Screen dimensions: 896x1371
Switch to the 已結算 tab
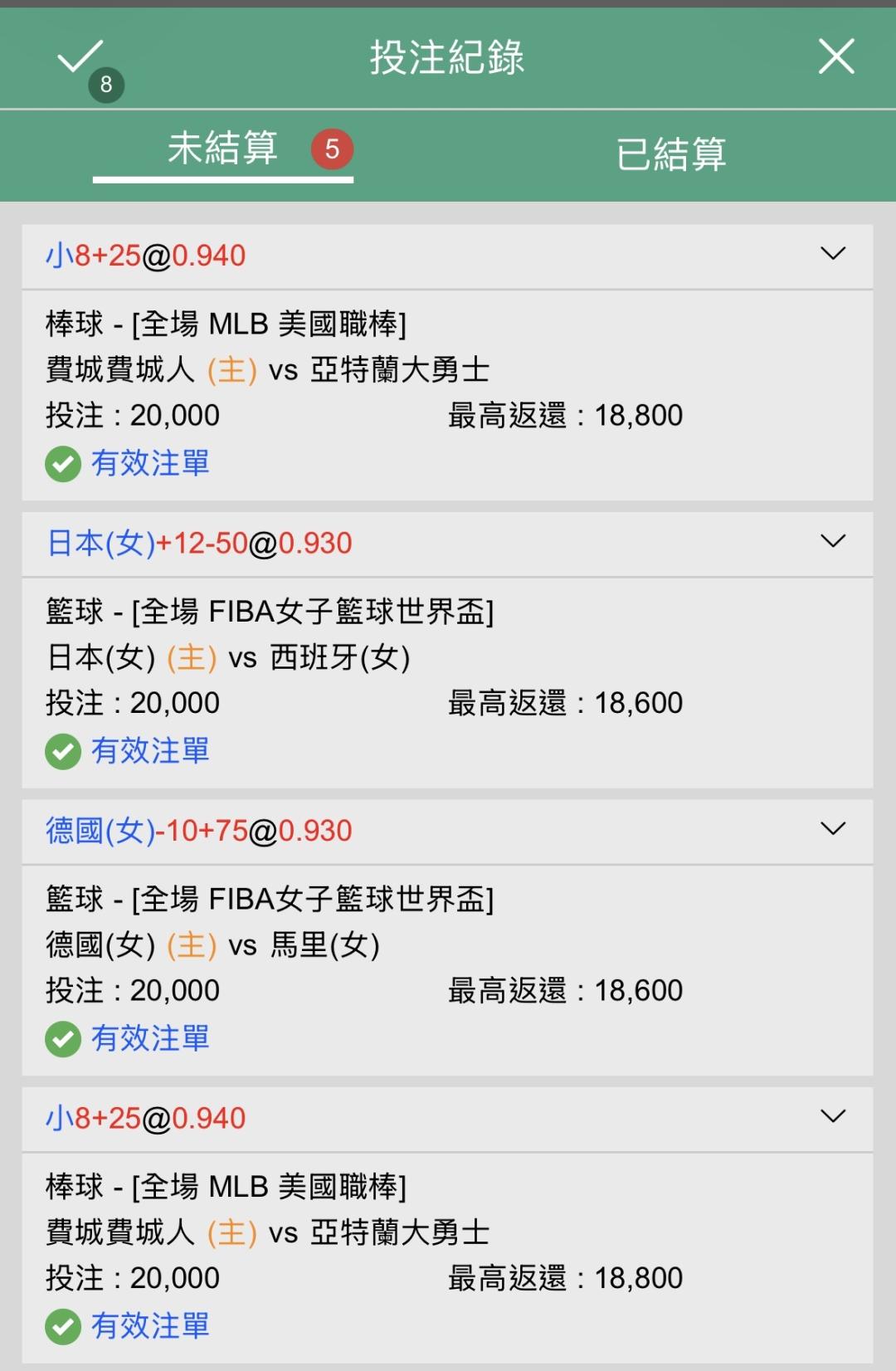(671, 154)
